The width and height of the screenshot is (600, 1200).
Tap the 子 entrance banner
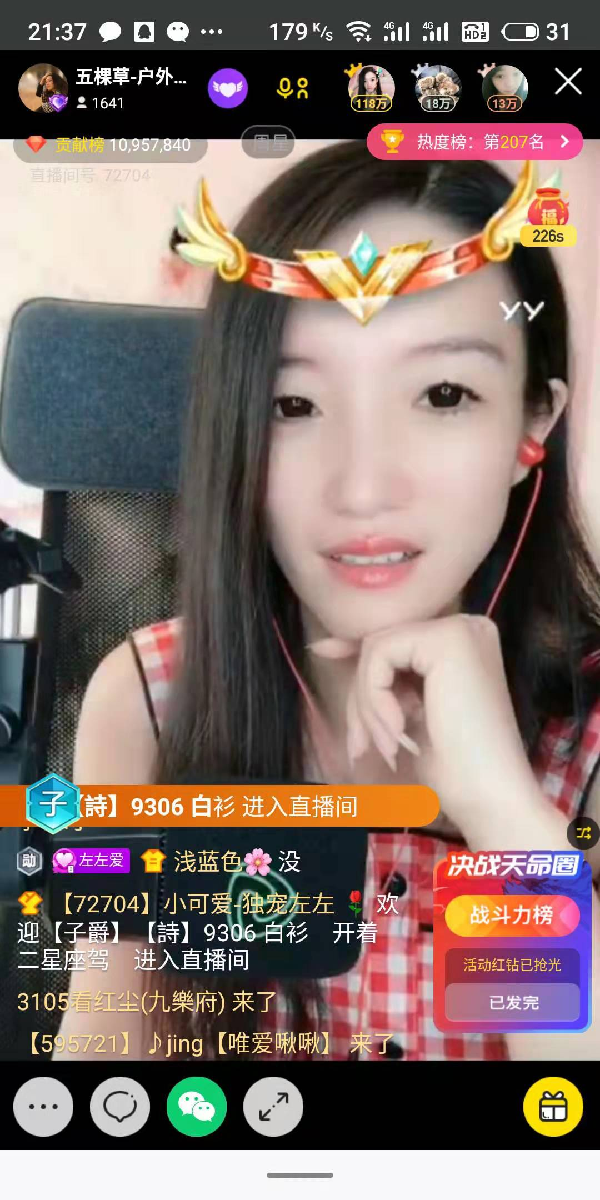pyautogui.click(x=220, y=806)
